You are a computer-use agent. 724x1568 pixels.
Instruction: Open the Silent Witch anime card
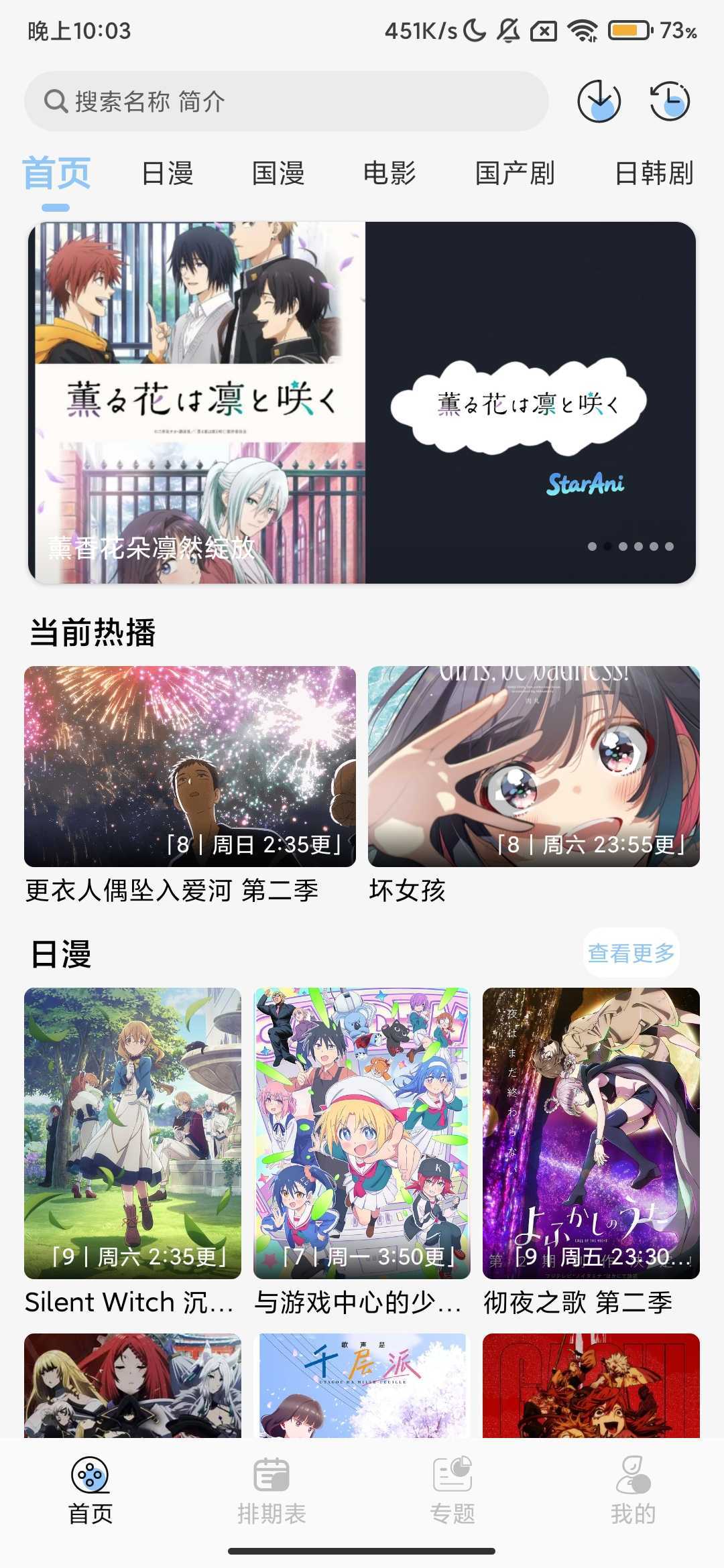click(133, 1132)
